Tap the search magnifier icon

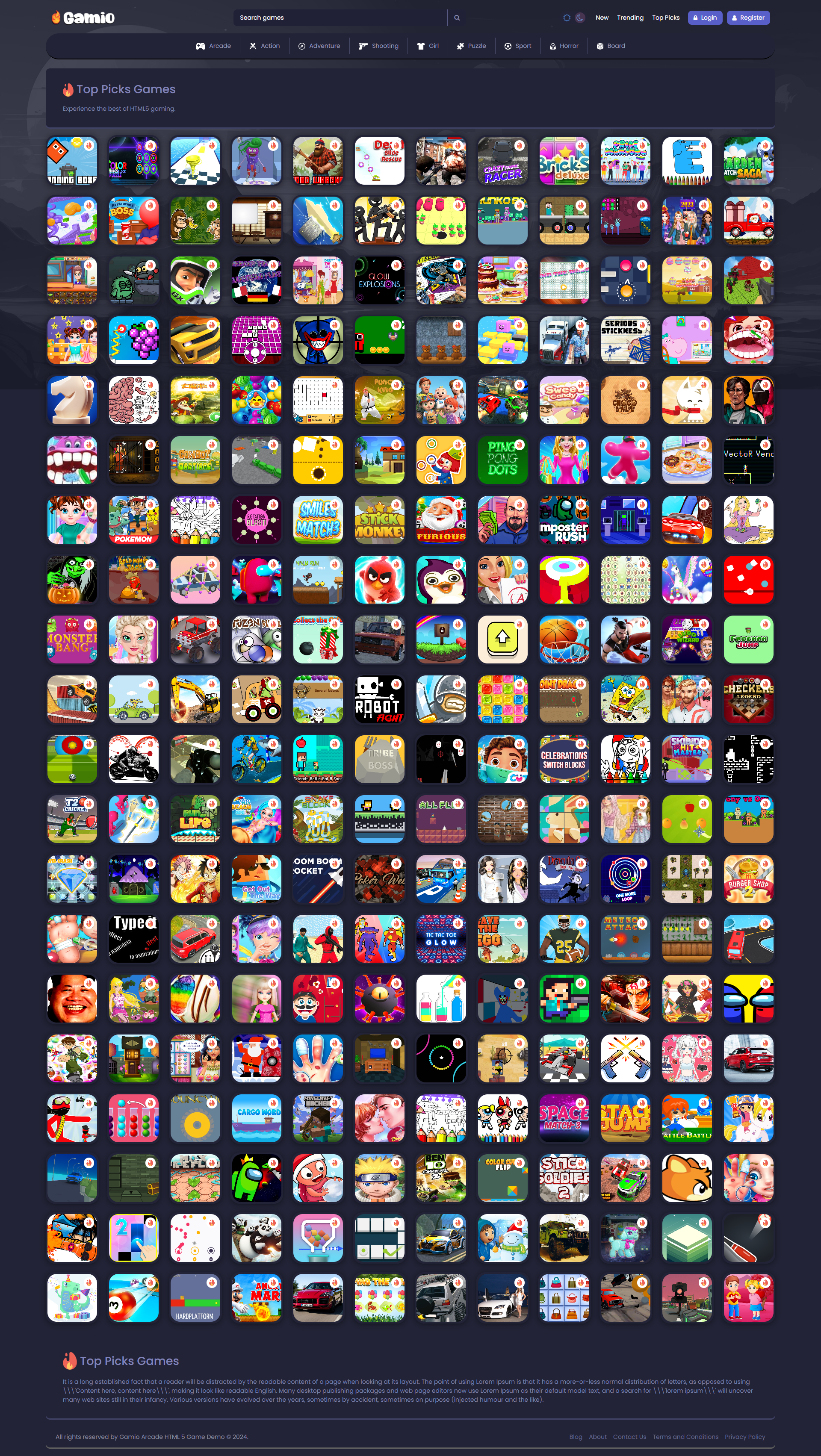(457, 18)
